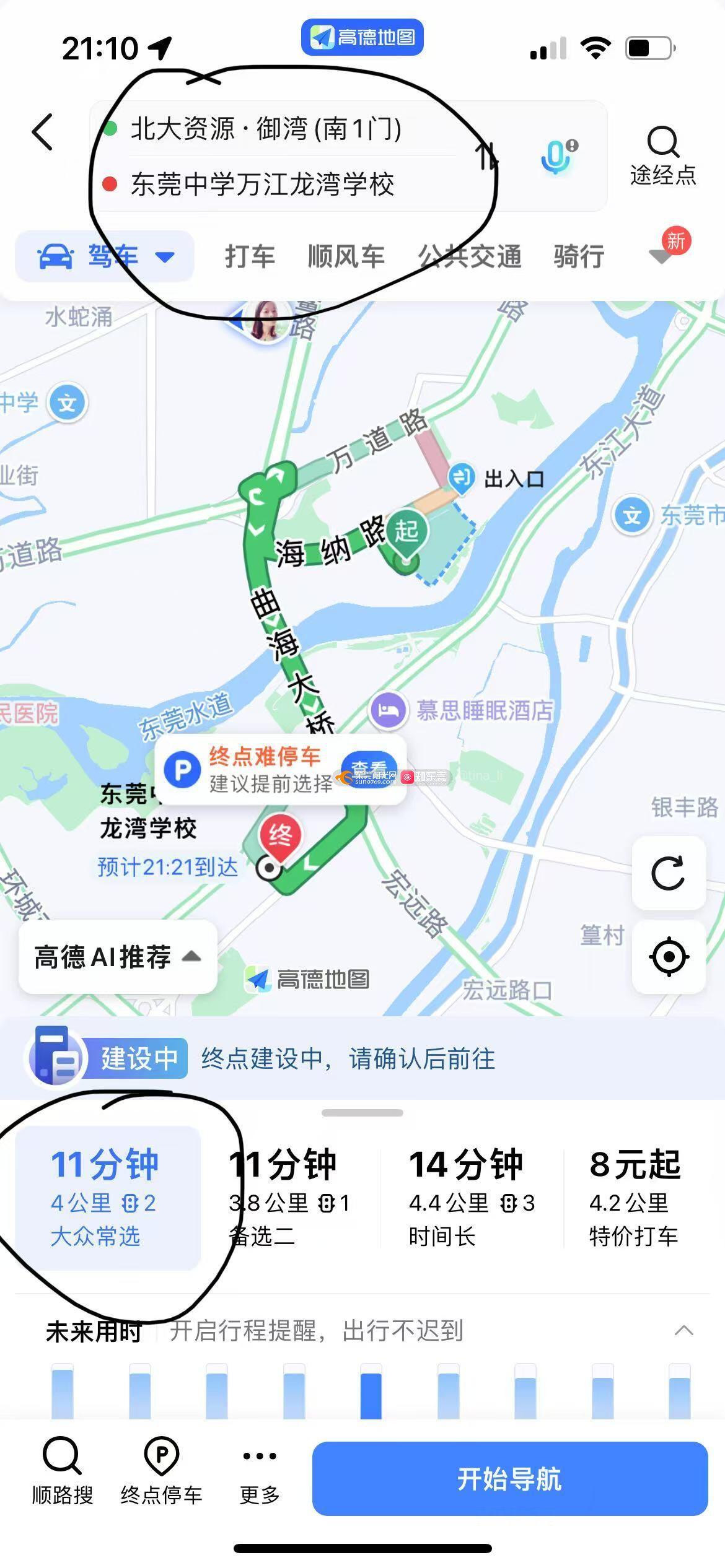Open the 驾车 driving mode dropdown

[105, 256]
